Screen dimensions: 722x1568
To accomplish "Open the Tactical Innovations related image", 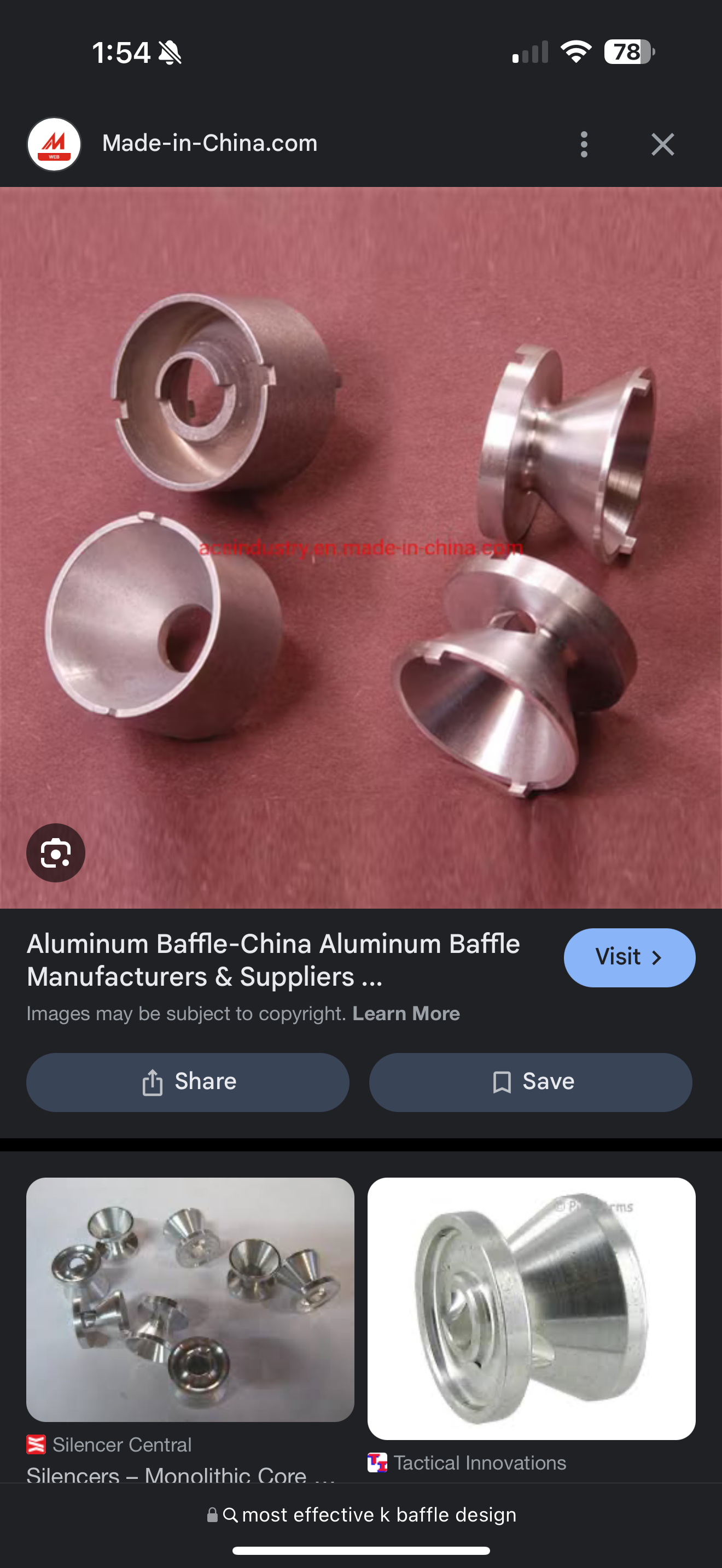I will click(531, 1308).
